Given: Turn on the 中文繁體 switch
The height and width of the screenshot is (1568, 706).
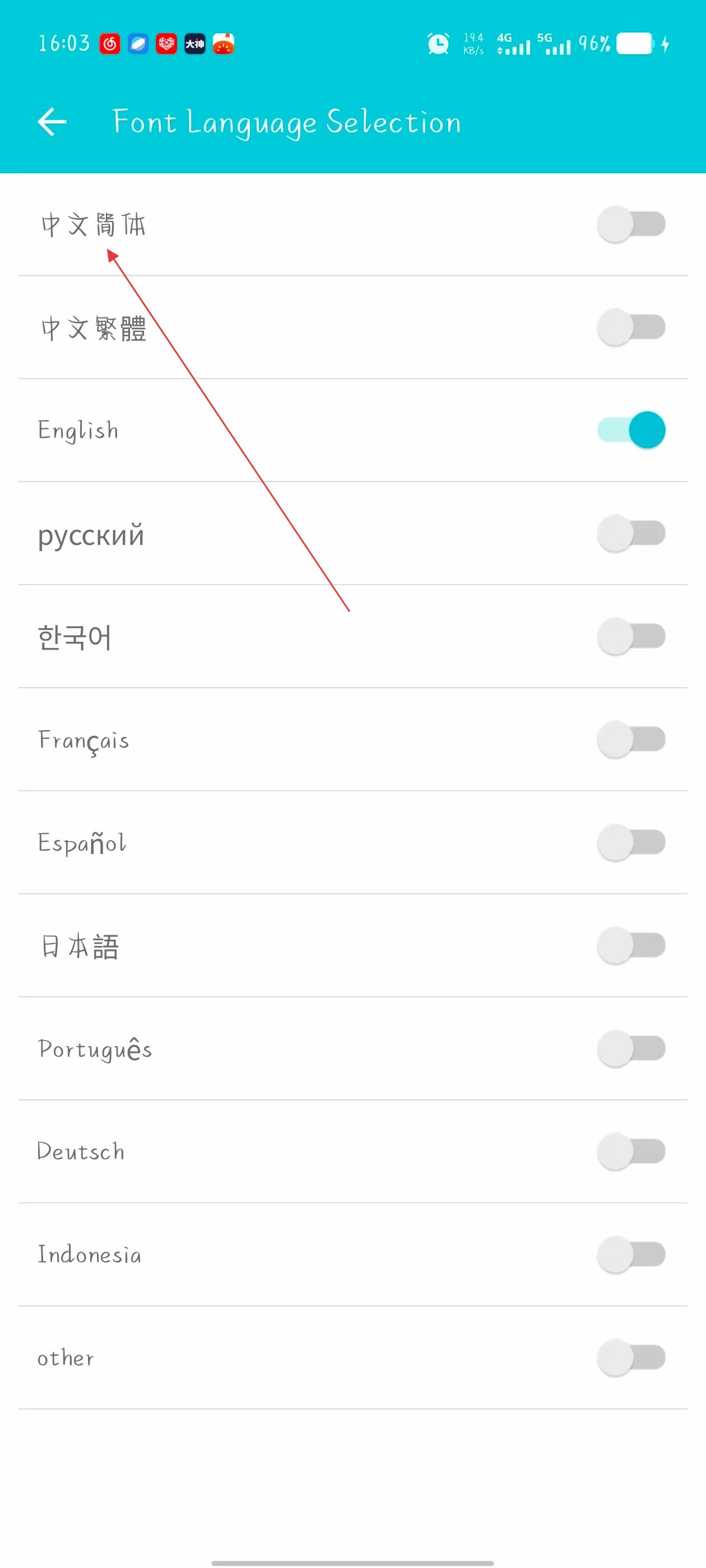Looking at the screenshot, I should (x=630, y=327).
